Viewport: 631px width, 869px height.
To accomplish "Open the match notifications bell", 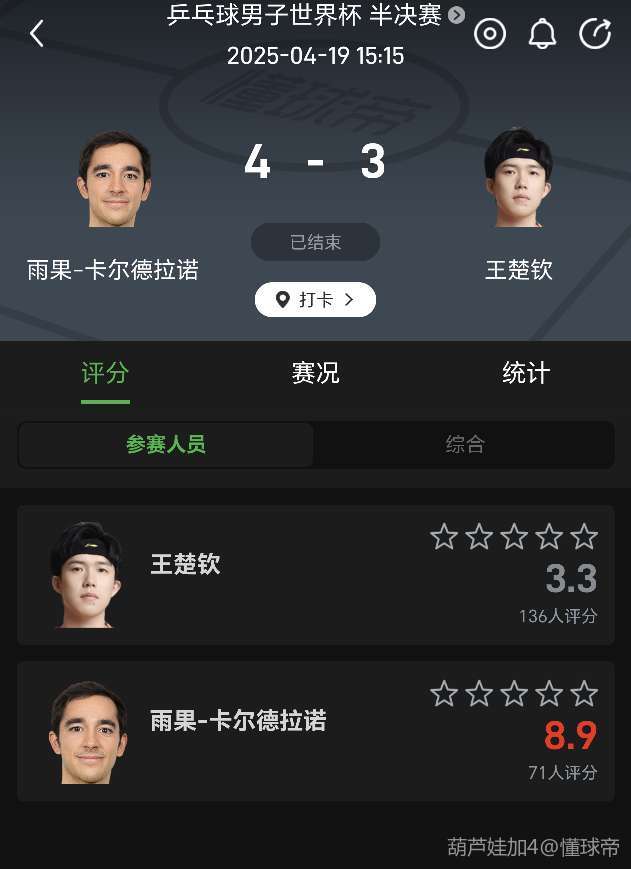I will tap(542, 34).
